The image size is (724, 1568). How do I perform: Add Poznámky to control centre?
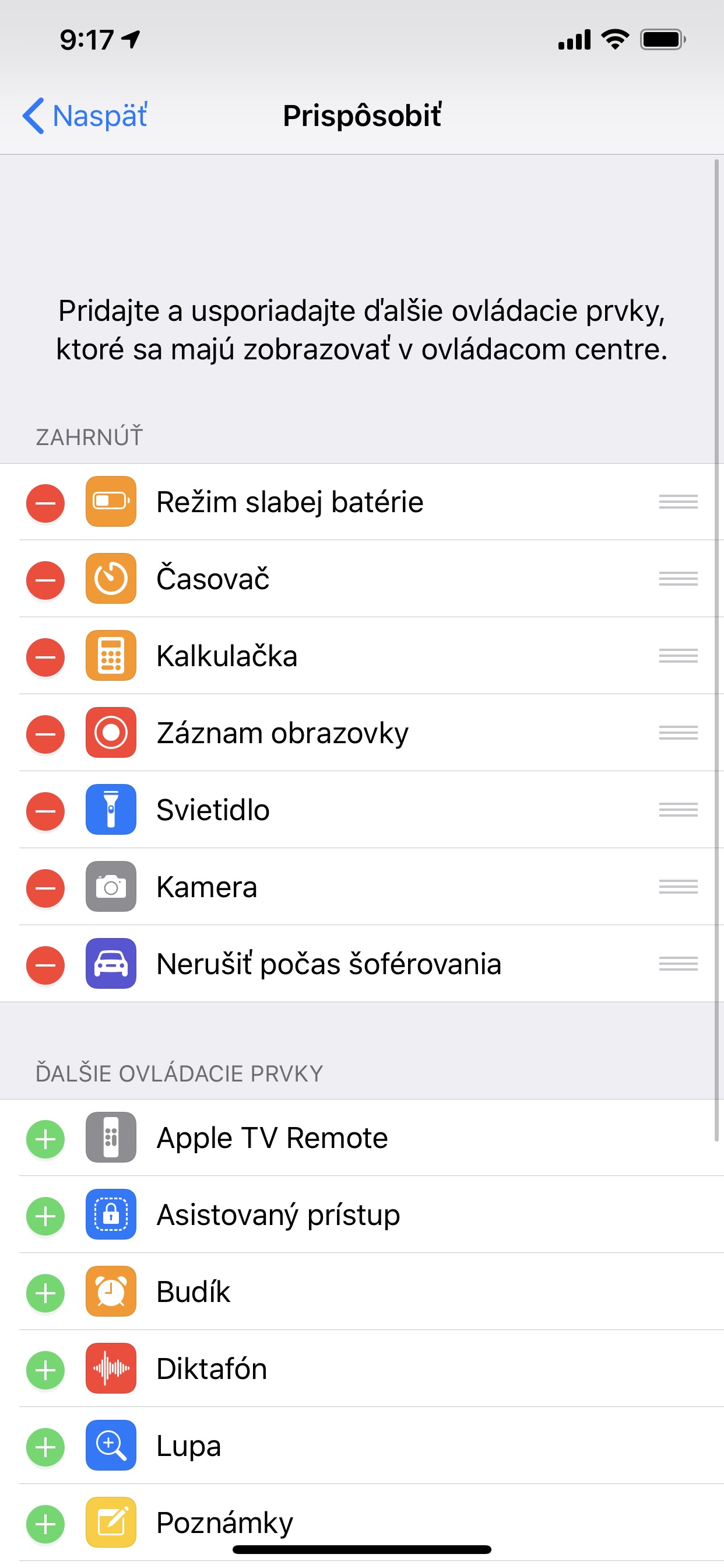[45, 1524]
